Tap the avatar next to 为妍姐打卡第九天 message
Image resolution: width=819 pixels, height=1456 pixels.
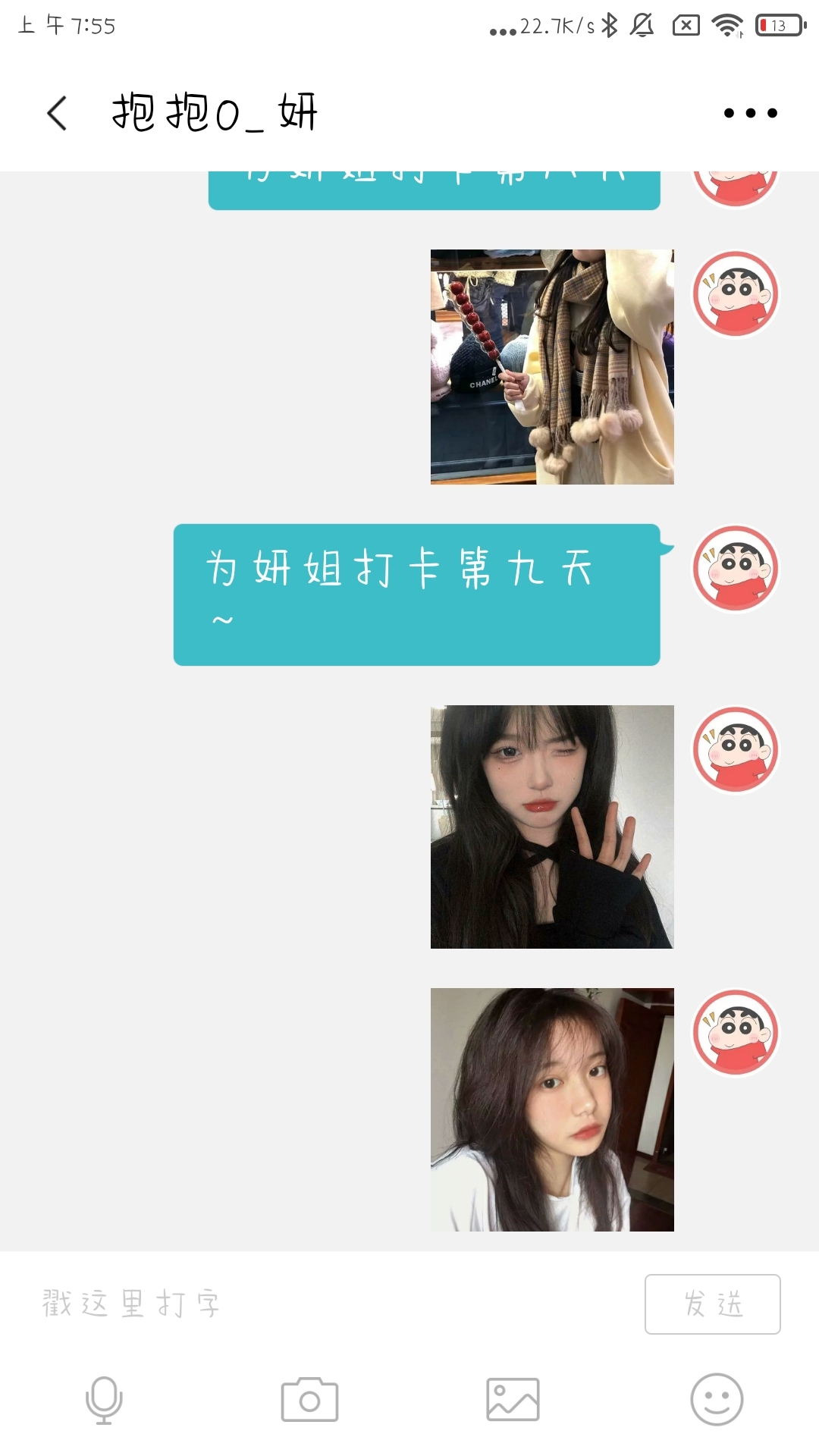(x=736, y=569)
